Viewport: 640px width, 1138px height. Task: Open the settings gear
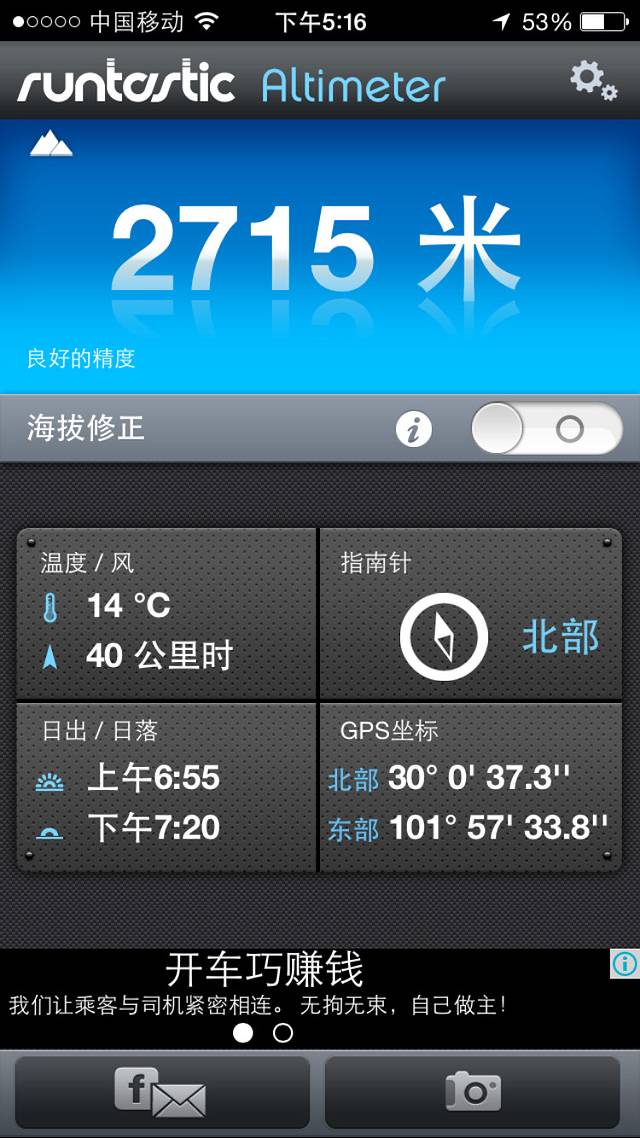(x=593, y=80)
